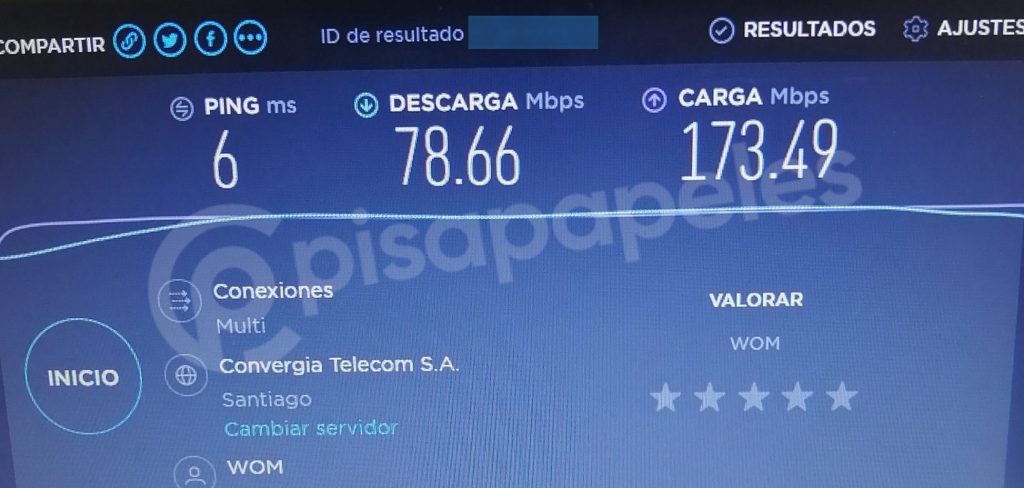Screen dimensions: 1024x488
Task: Share the result on Twitter
Action: point(171,40)
